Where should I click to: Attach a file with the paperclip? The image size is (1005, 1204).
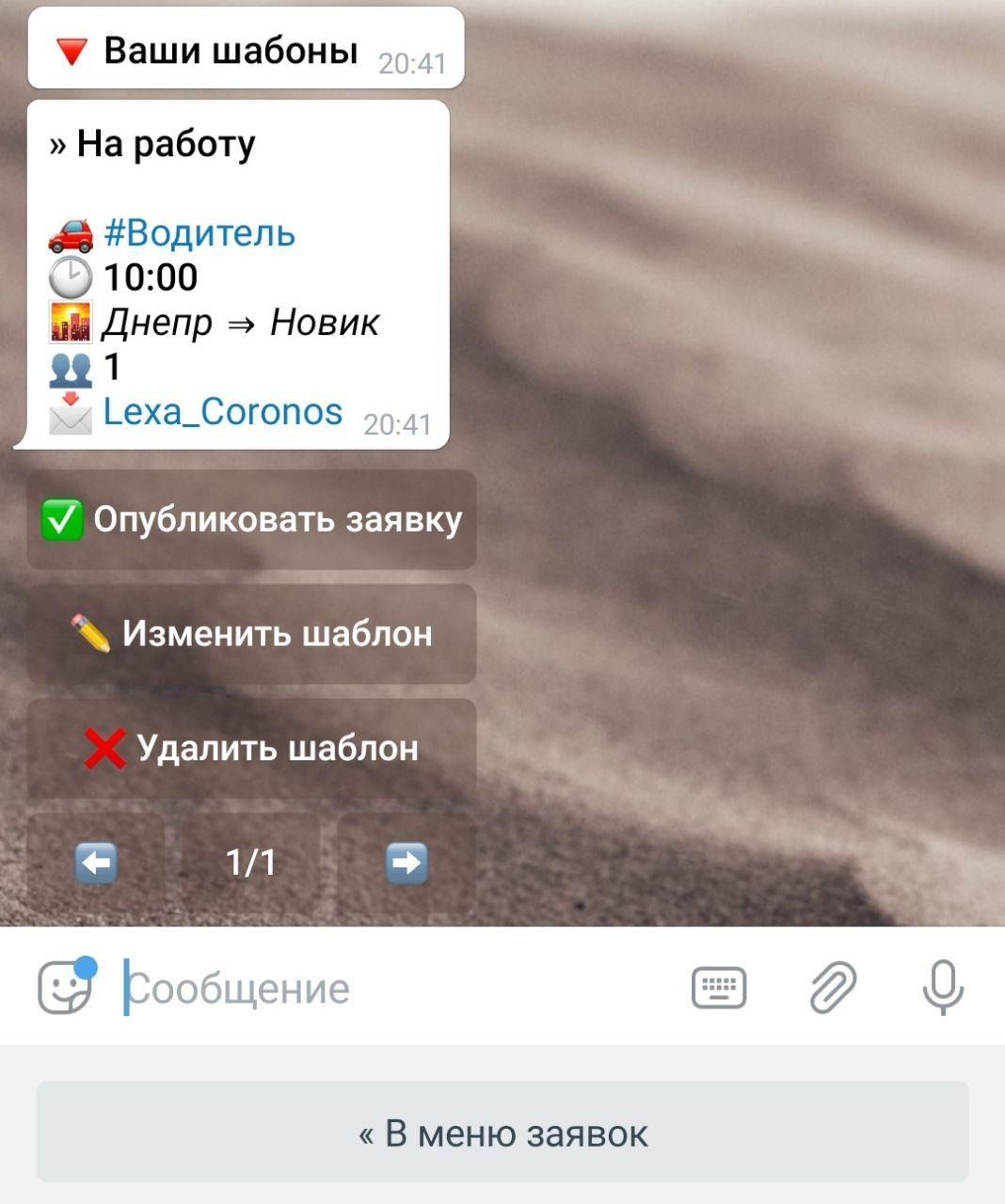[x=833, y=988]
